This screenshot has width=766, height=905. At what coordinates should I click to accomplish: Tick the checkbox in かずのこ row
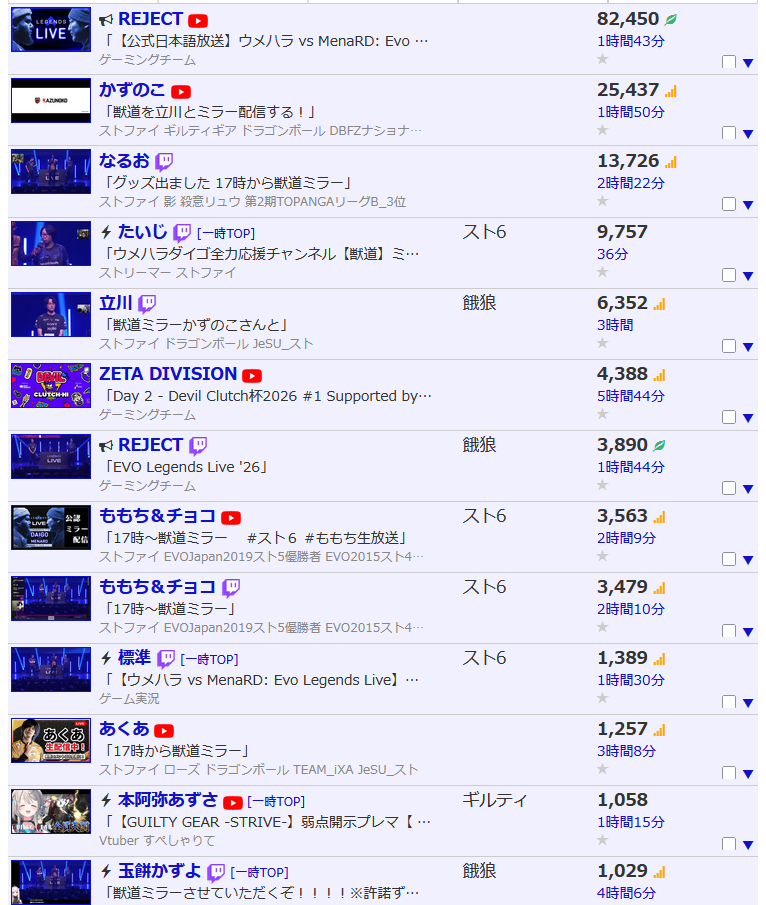[729, 133]
